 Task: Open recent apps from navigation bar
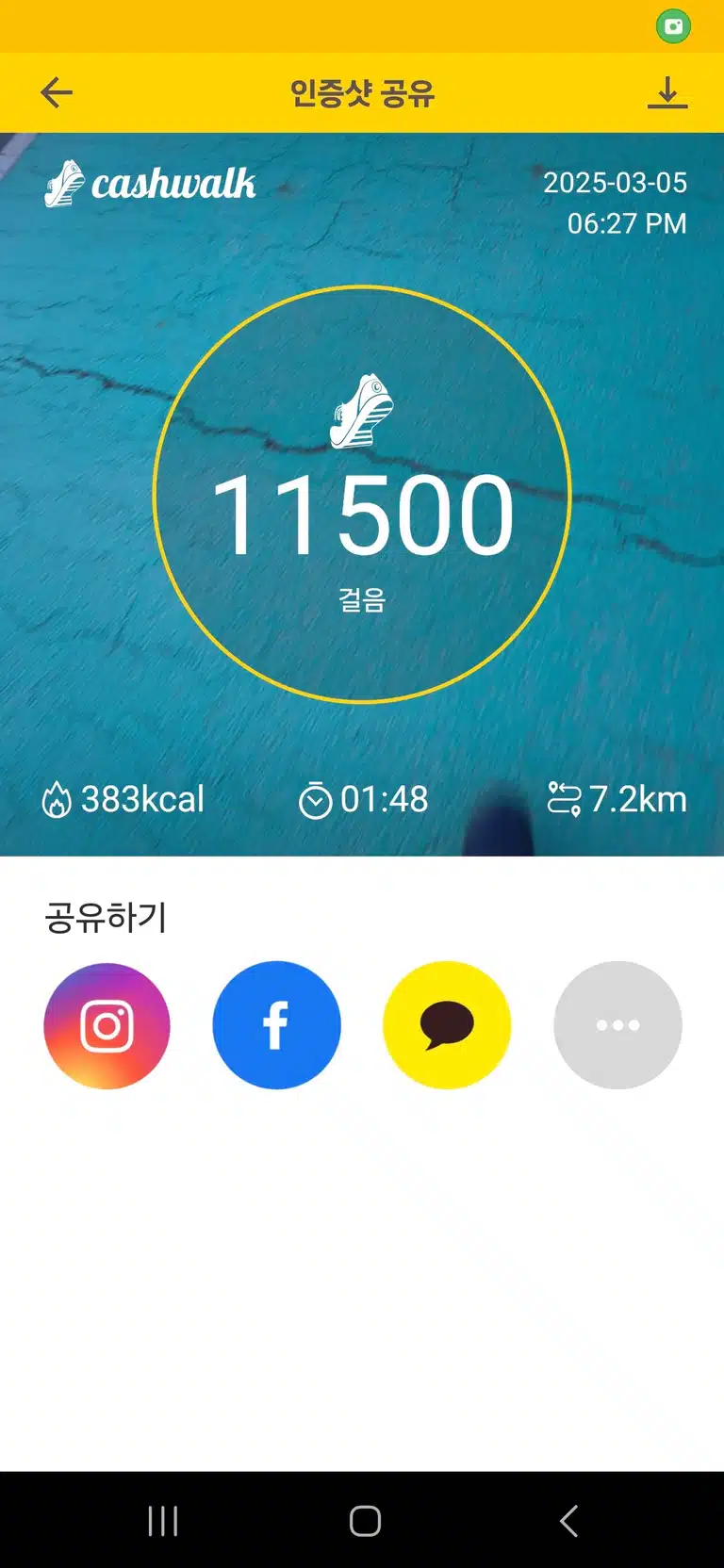click(163, 1521)
